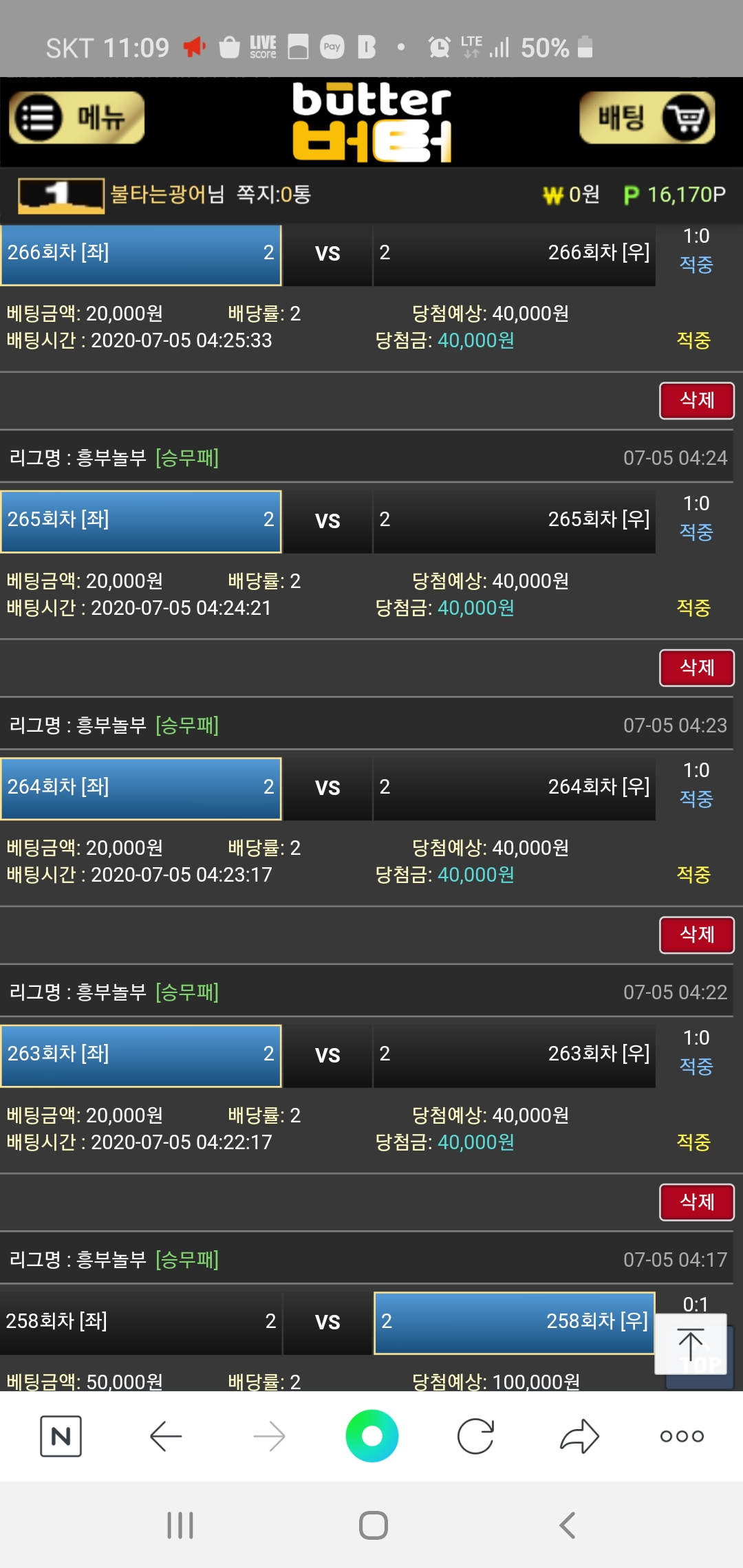Image resolution: width=743 pixels, height=1568 pixels.
Task: Delete the 265회차 bet record
Action: (x=696, y=668)
